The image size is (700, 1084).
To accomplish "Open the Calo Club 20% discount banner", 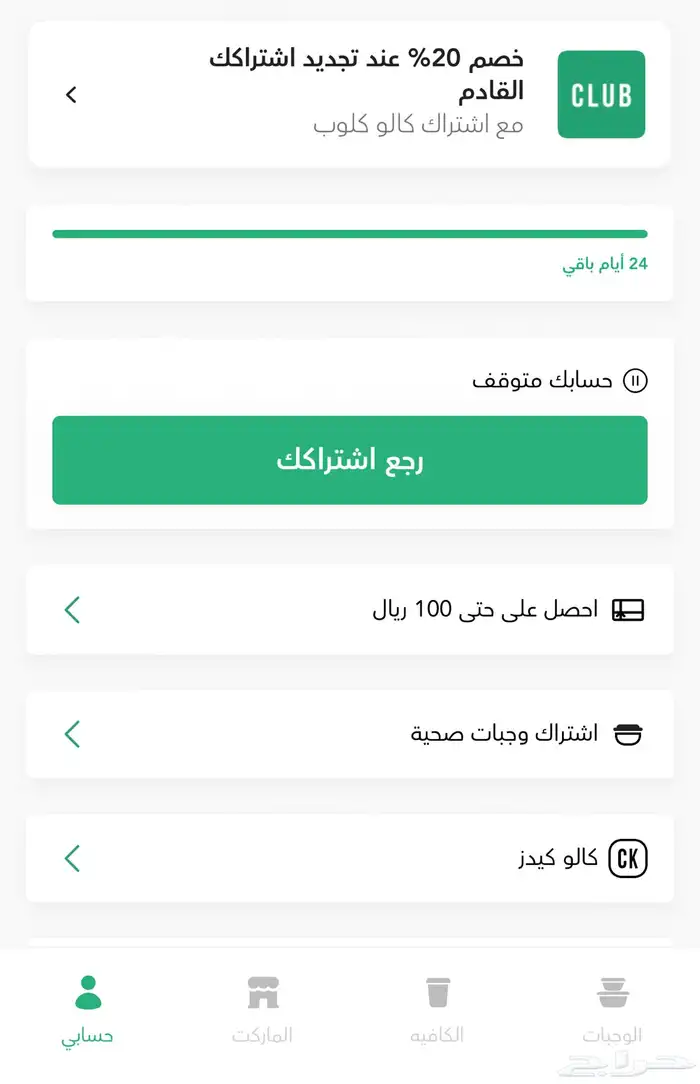I will (349, 95).
